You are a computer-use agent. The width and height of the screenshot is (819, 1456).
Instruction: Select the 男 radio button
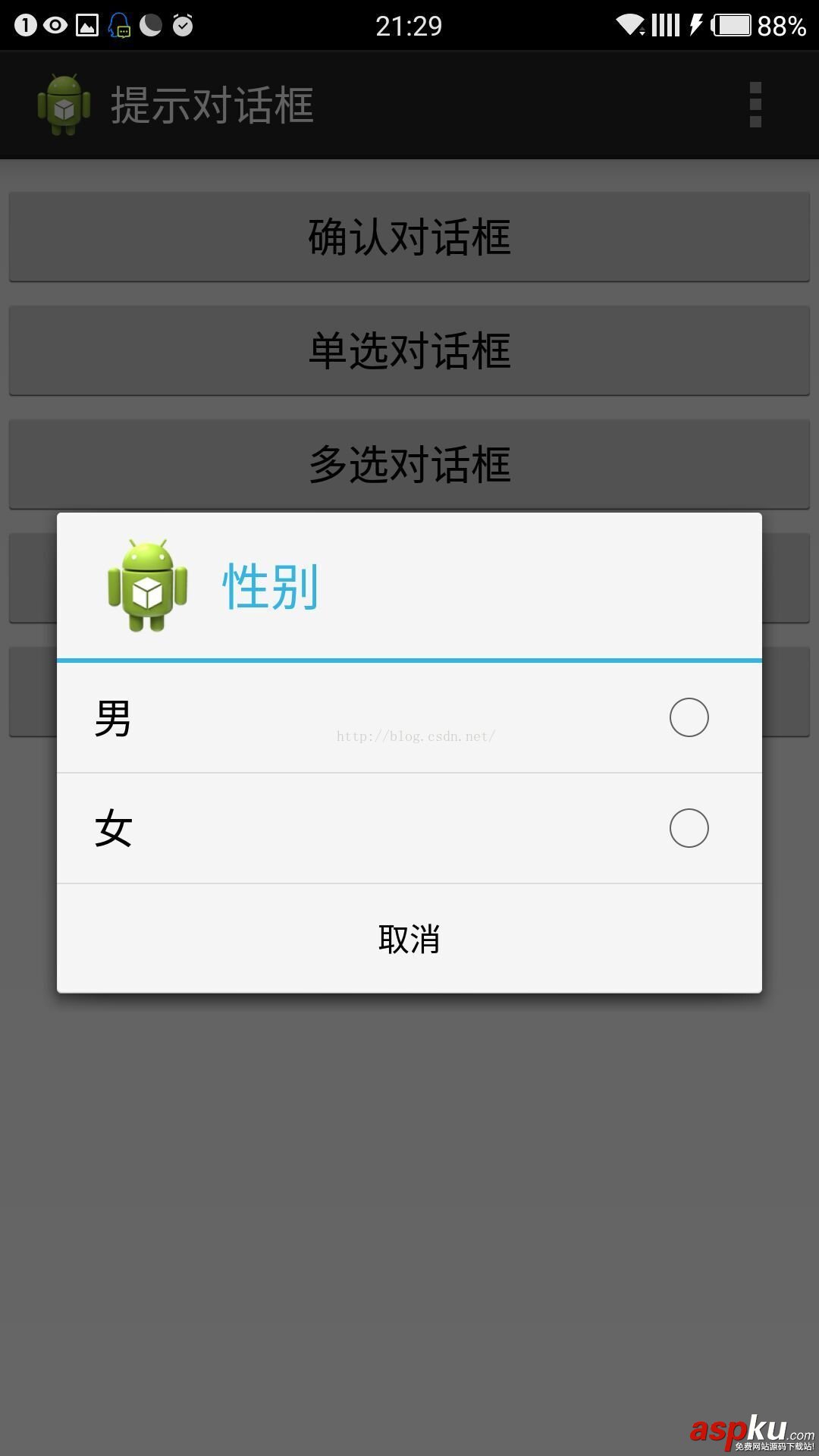pyautogui.click(x=689, y=717)
